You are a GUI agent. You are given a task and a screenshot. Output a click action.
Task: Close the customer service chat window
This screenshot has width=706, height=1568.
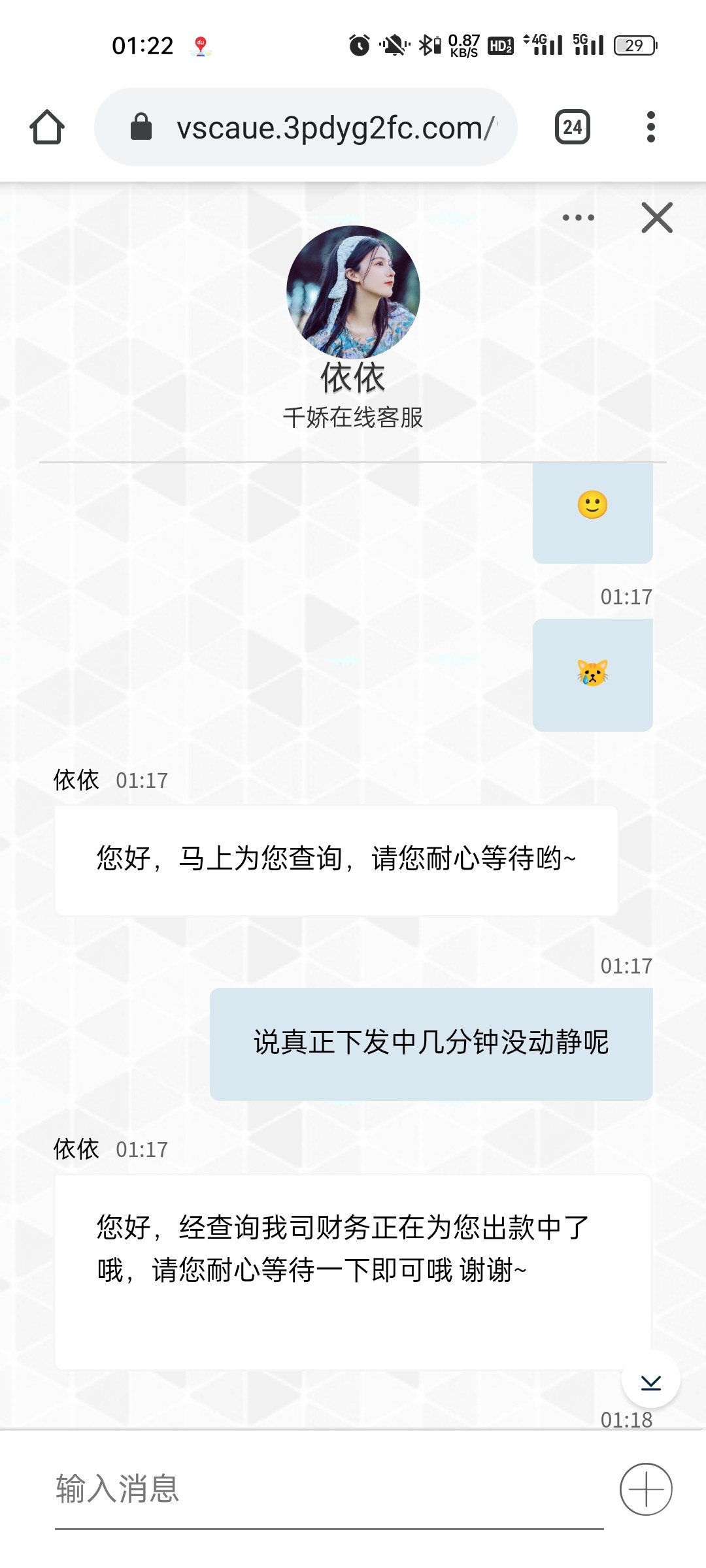(657, 218)
